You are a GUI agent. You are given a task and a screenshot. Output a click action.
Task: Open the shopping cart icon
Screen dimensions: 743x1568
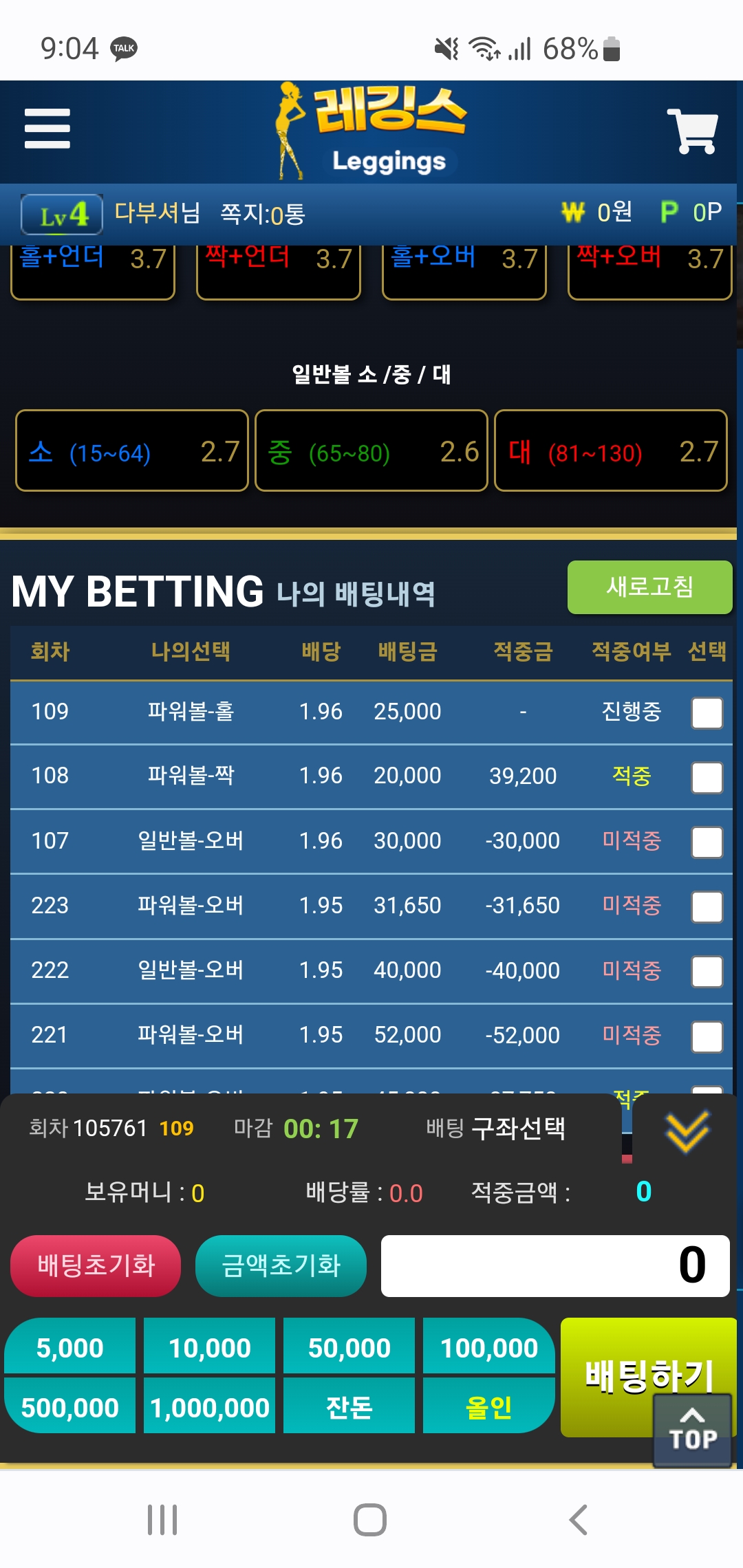[692, 131]
